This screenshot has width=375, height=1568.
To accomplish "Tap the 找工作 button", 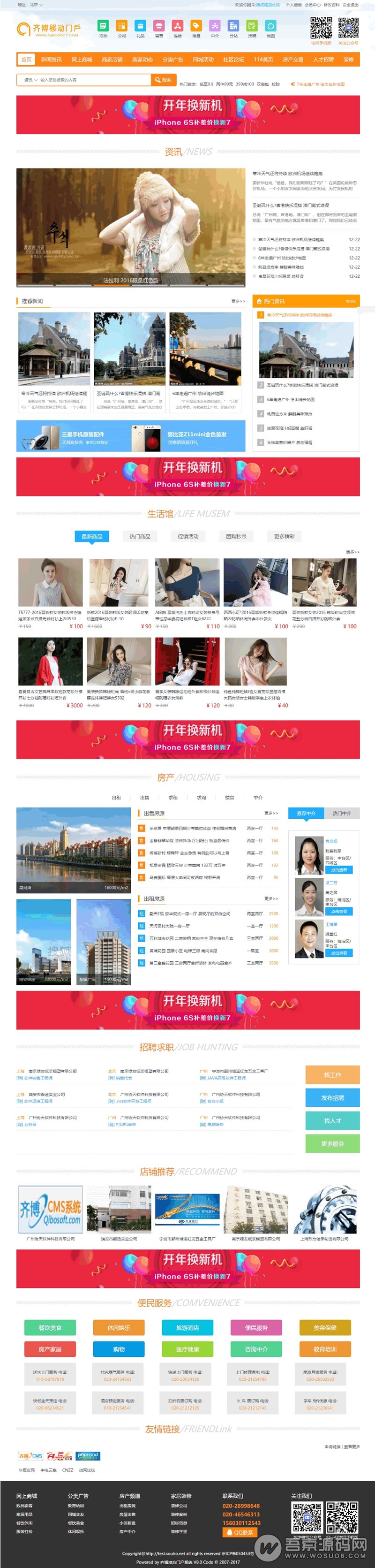I will (x=332, y=1075).
